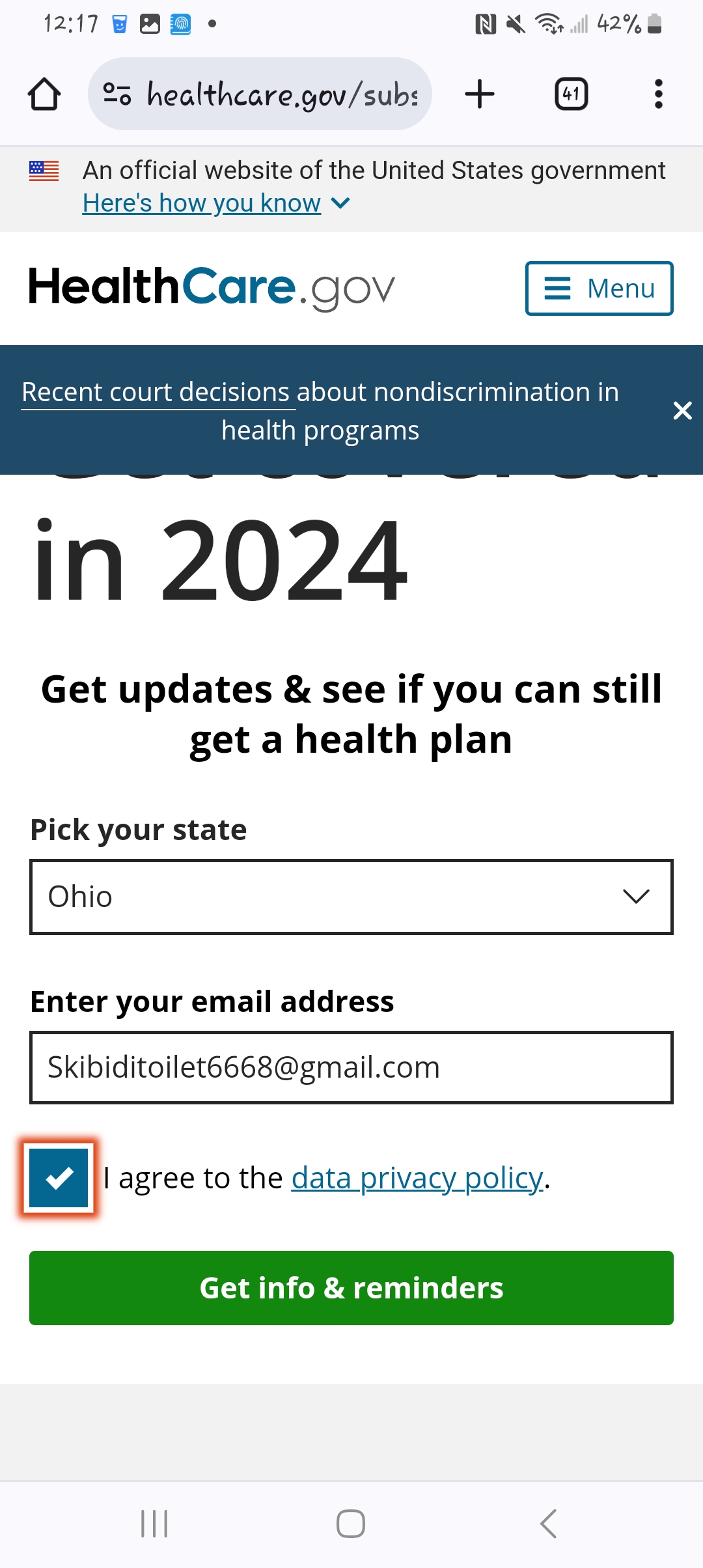
Task: Open the HealthCare.gov Menu
Action: [x=600, y=288]
